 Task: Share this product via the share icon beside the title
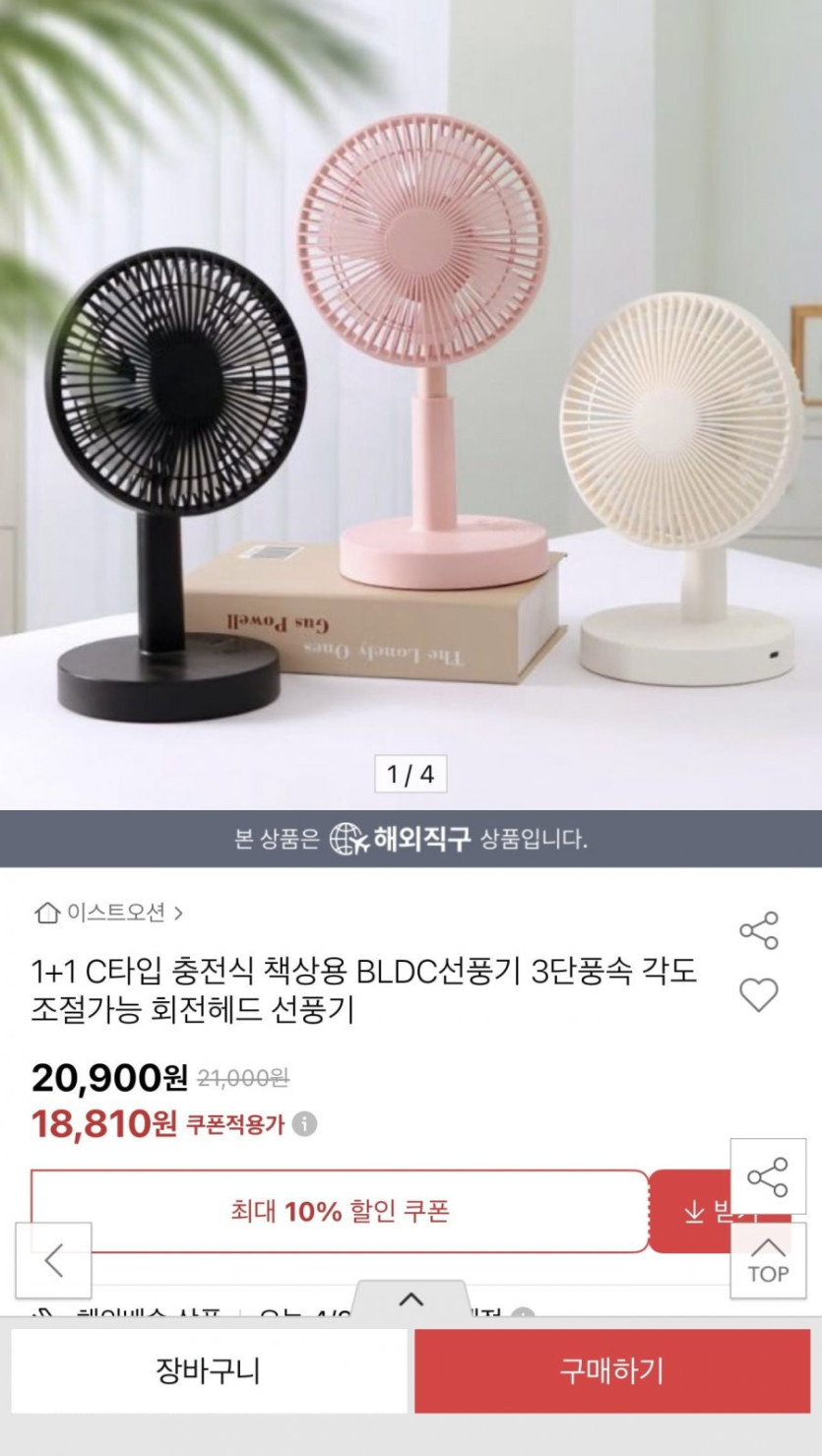pos(758,930)
